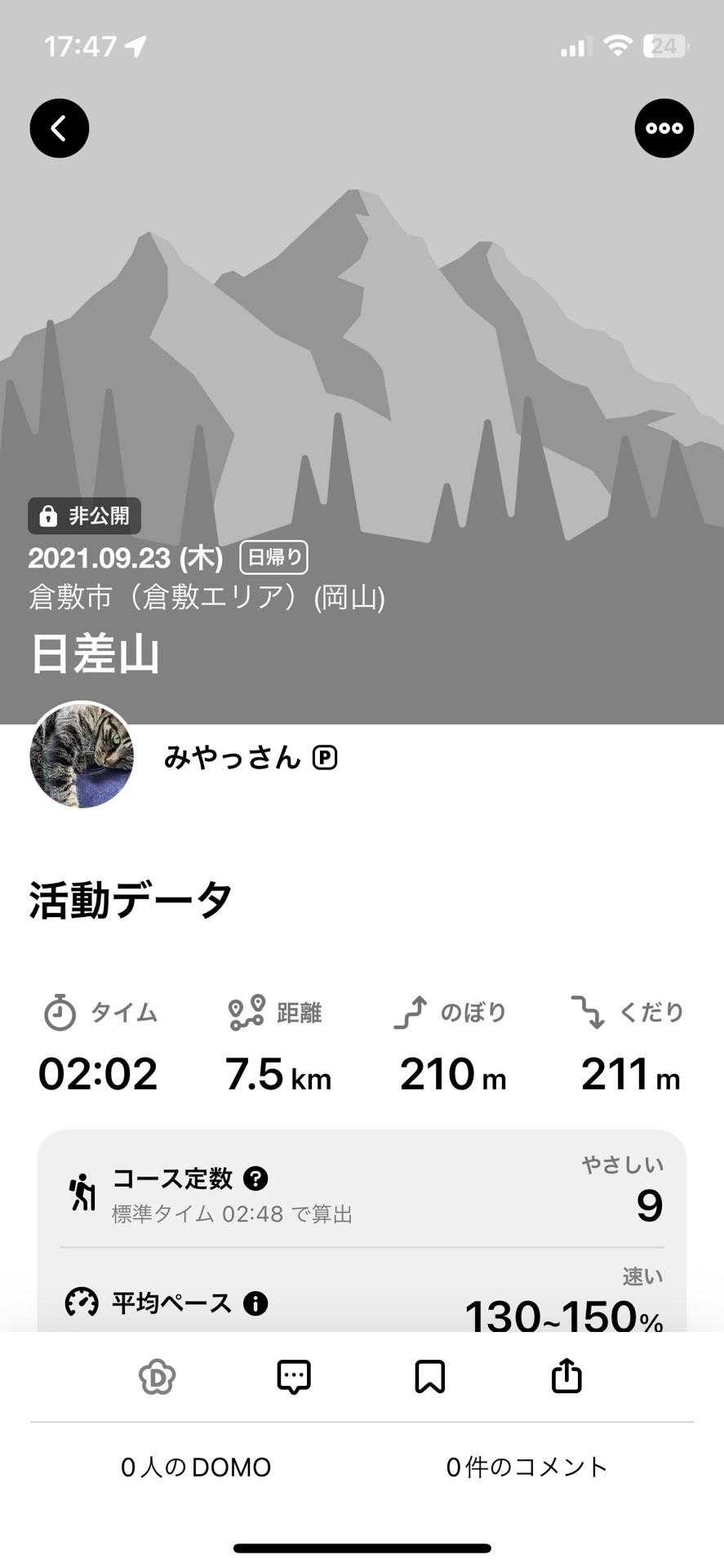Image resolution: width=724 pixels, height=1568 pixels.
Task: Open the comment speech bubble icon
Action: point(294,1377)
